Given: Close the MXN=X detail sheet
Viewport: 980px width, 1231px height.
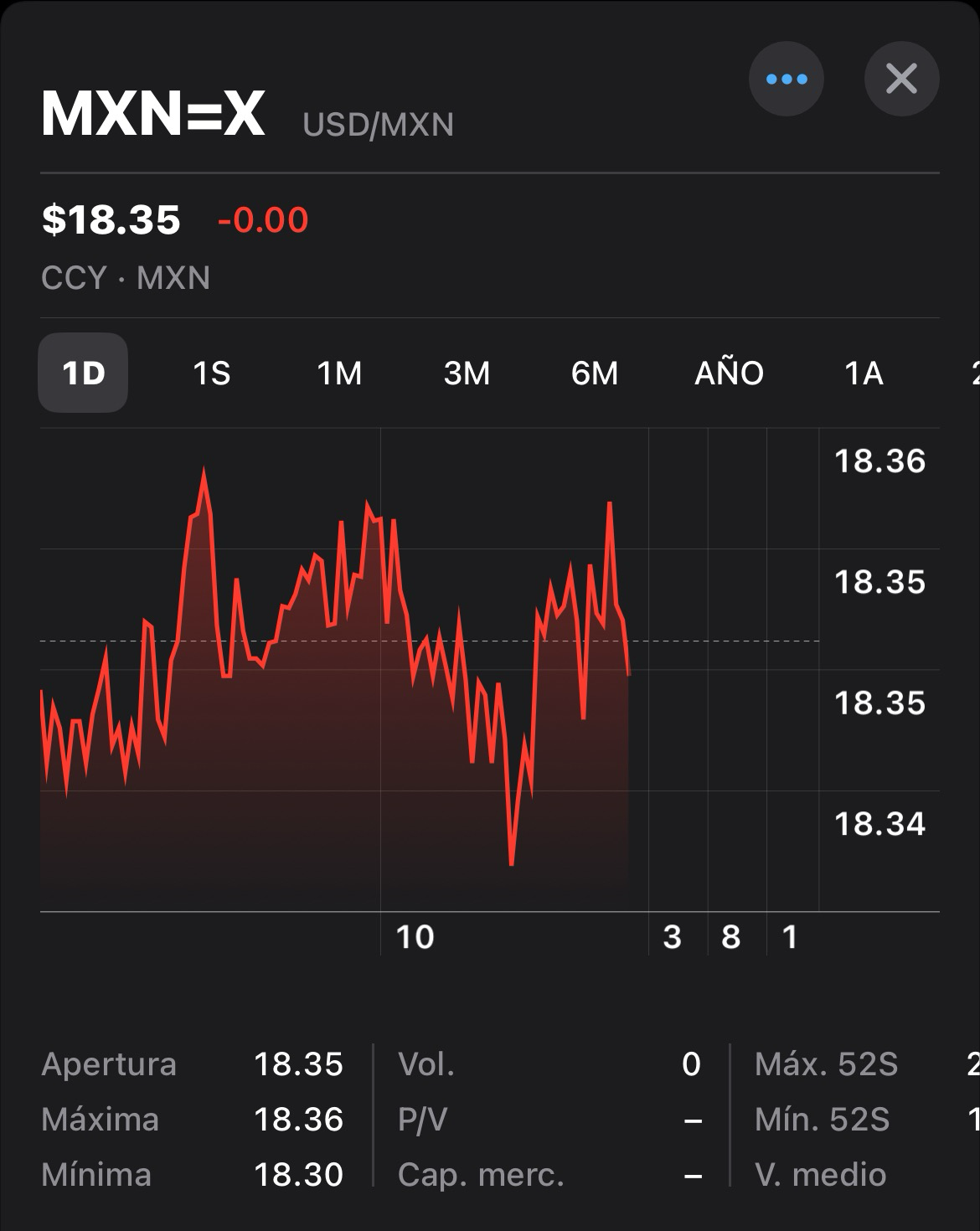Looking at the screenshot, I should pos(901,80).
